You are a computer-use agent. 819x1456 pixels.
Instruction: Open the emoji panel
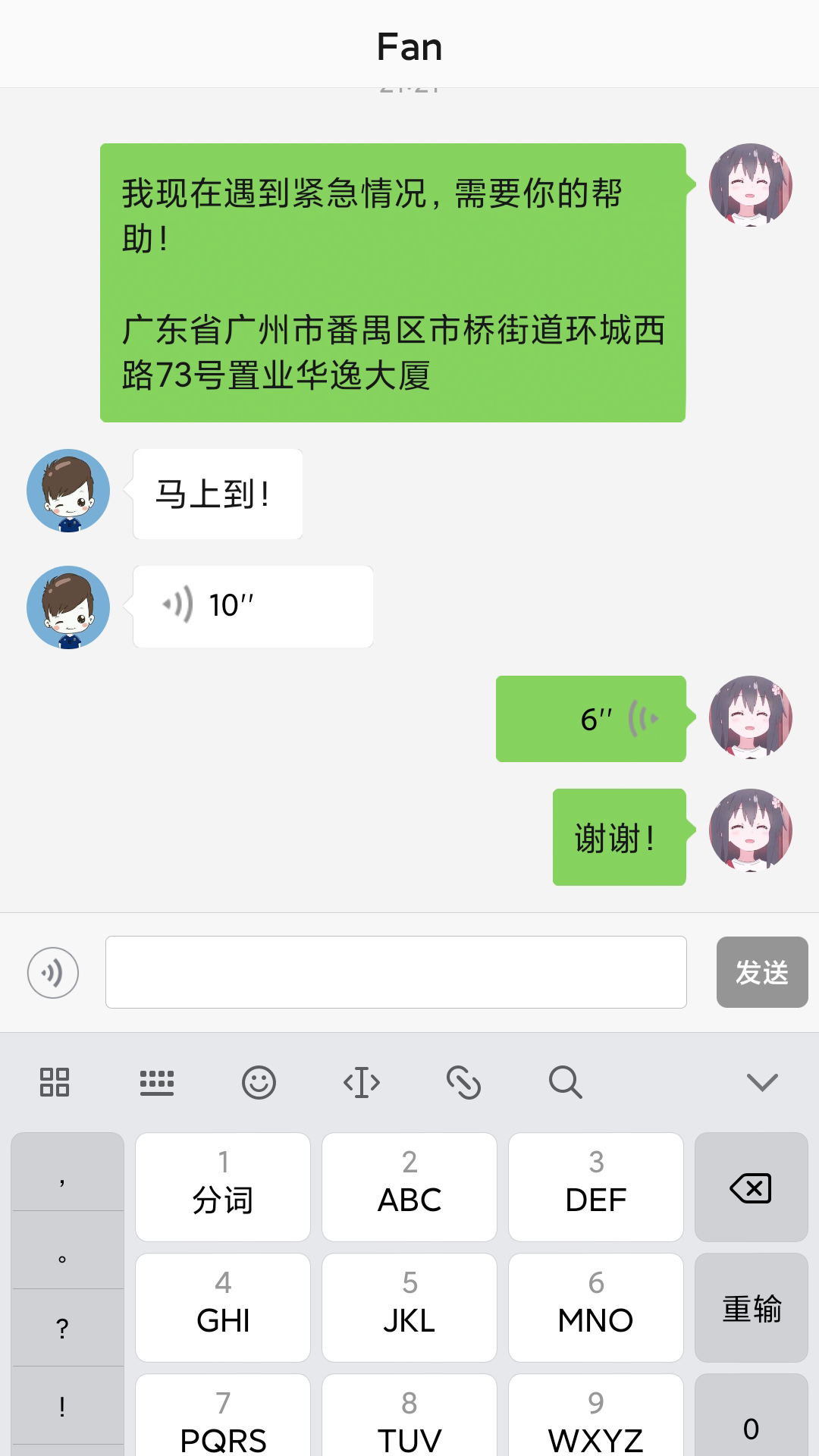pyautogui.click(x=259, y=1082)
